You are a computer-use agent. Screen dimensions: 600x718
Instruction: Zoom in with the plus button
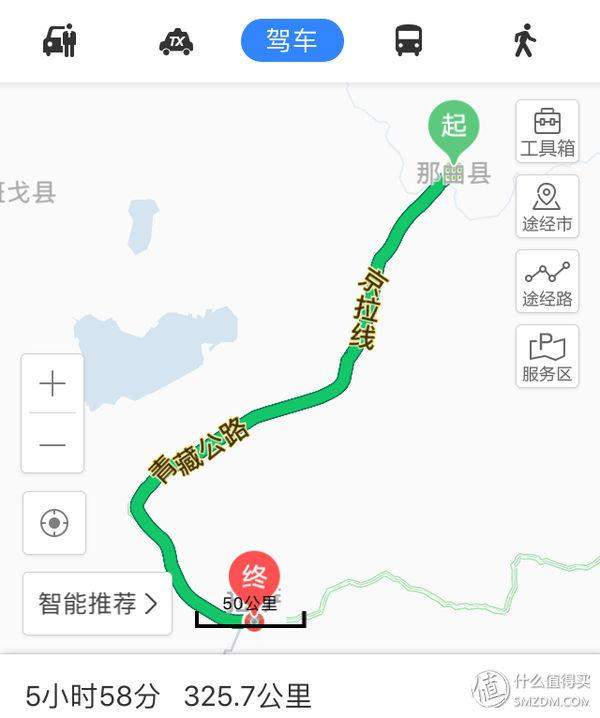[53, 384]
